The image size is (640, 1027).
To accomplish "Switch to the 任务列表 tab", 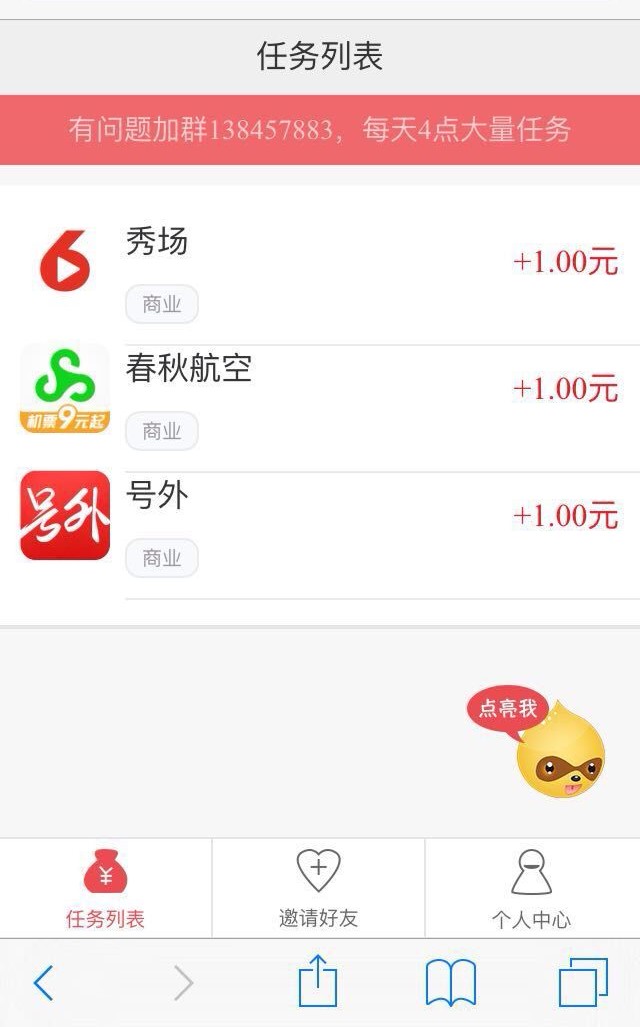I will click(x=105, y=888).
